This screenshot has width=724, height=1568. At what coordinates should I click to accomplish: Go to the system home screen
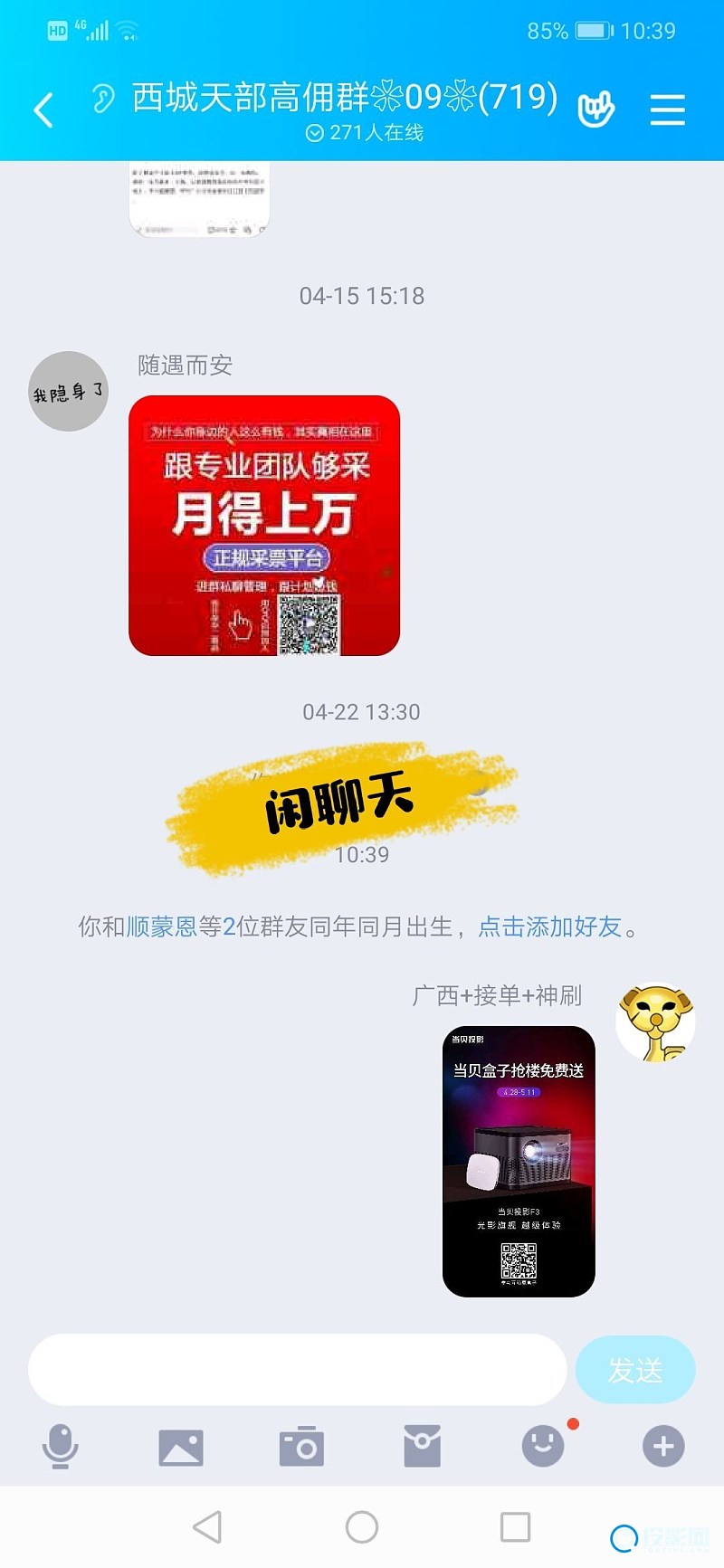point(362,1527)
